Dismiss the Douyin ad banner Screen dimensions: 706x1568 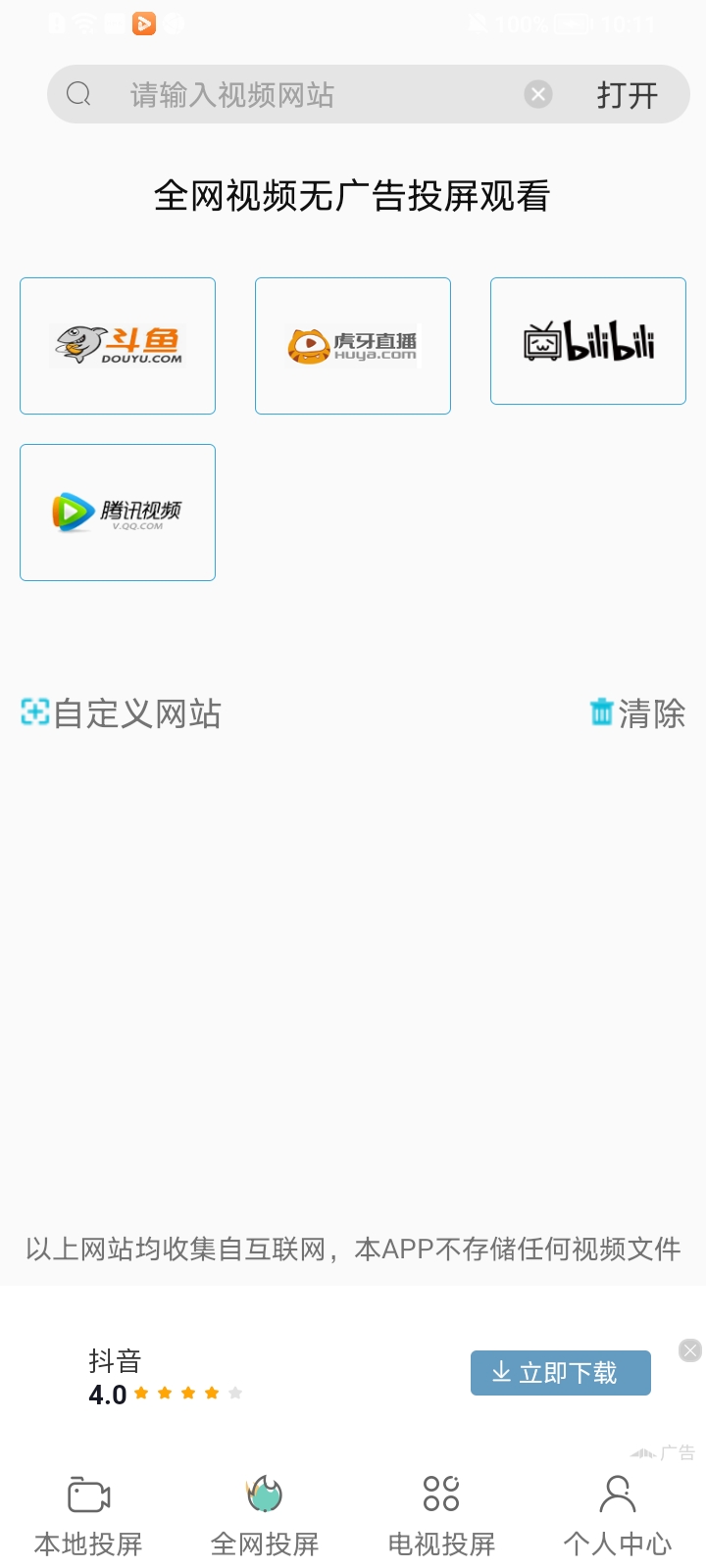click(x=690, y=1350)
